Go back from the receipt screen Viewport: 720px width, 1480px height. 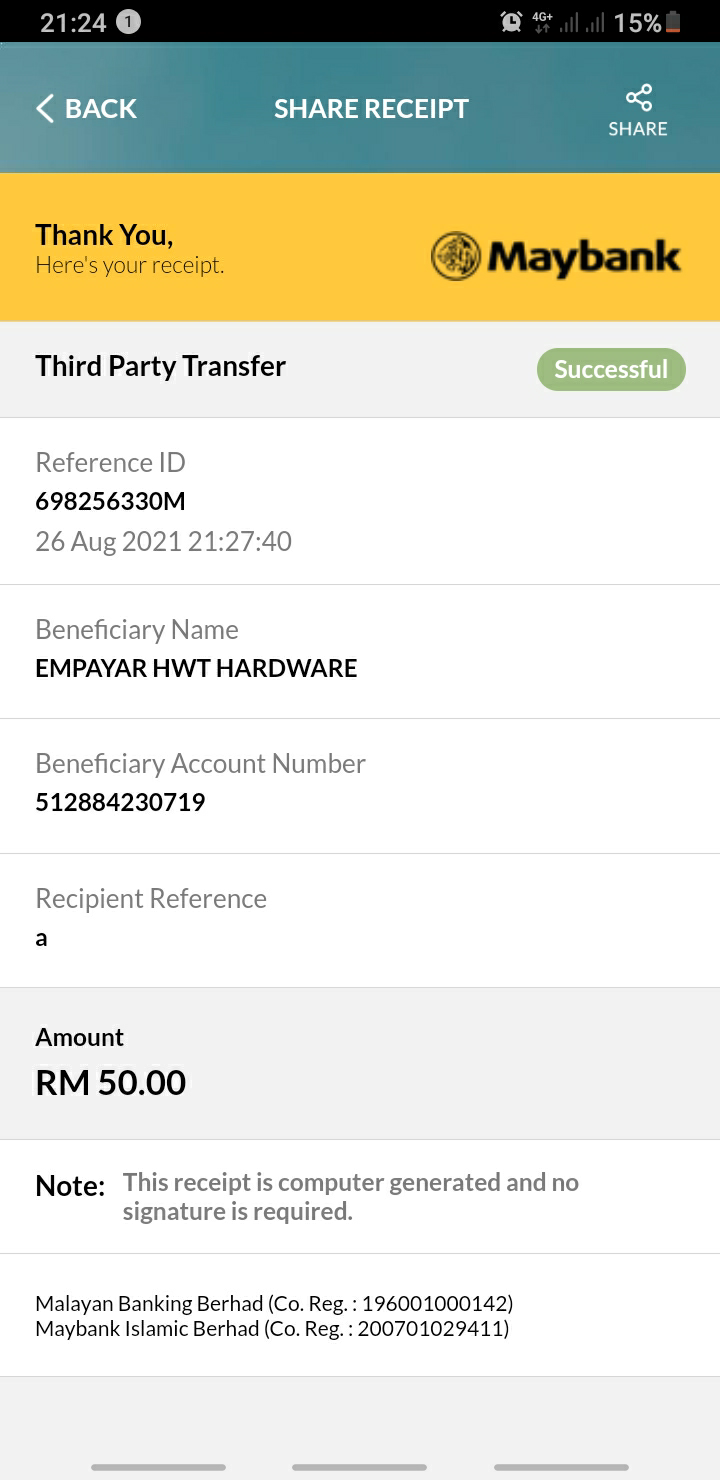(86, 108)
